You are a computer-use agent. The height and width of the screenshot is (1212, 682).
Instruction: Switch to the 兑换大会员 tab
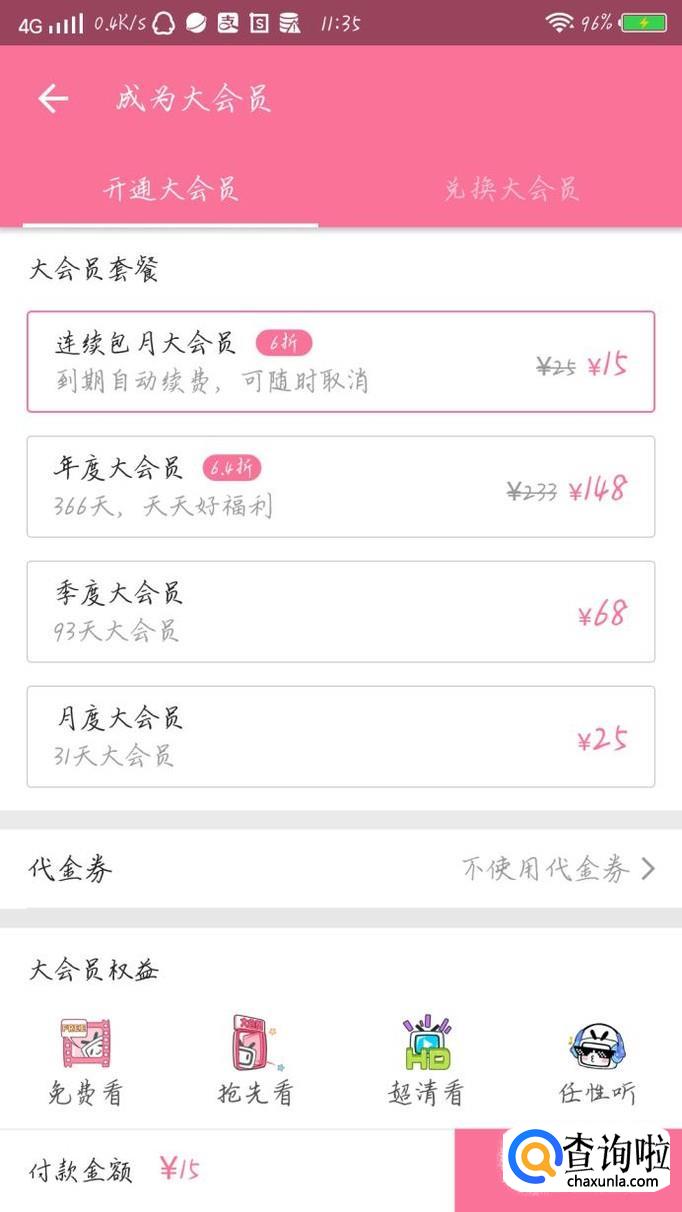point(511,189)
